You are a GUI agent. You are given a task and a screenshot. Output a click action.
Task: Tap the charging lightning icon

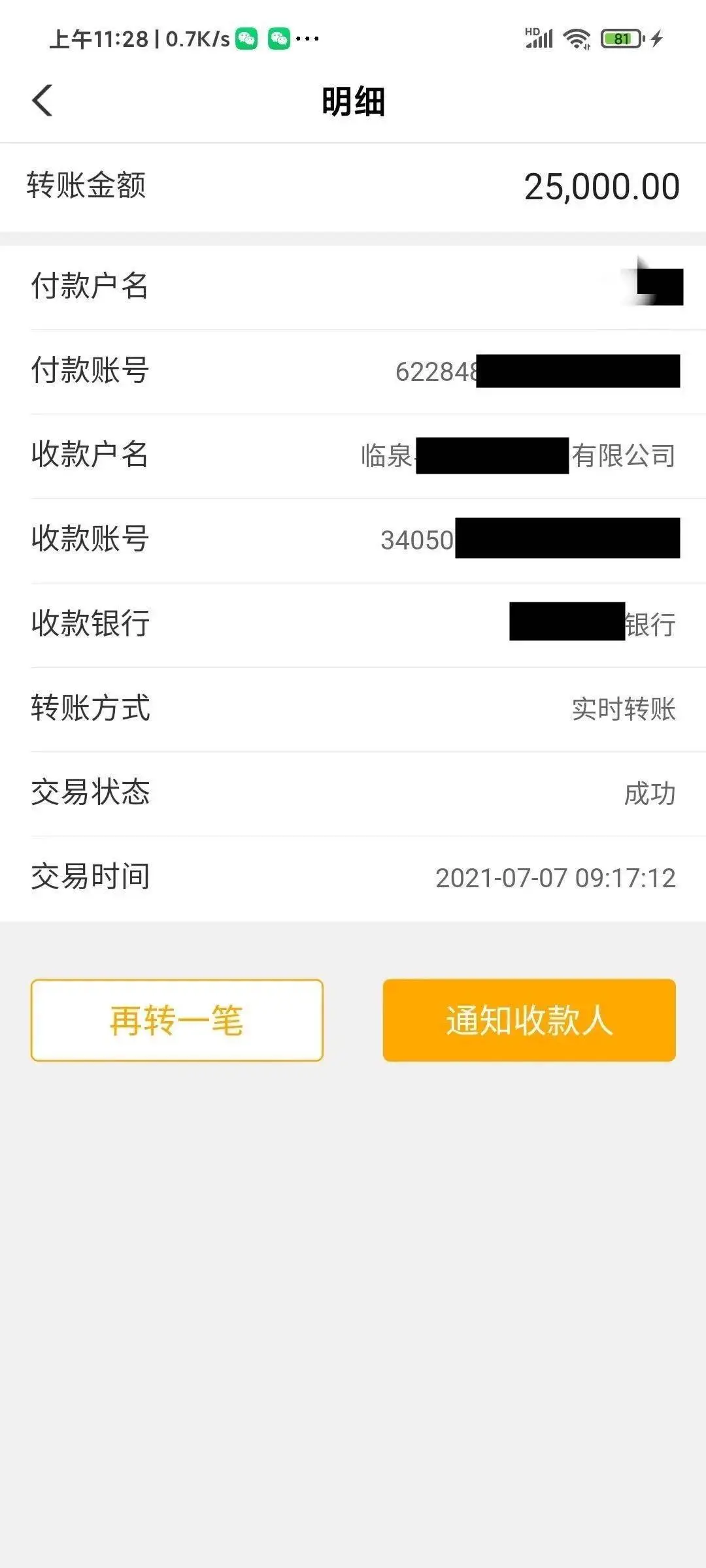(656, 39)
